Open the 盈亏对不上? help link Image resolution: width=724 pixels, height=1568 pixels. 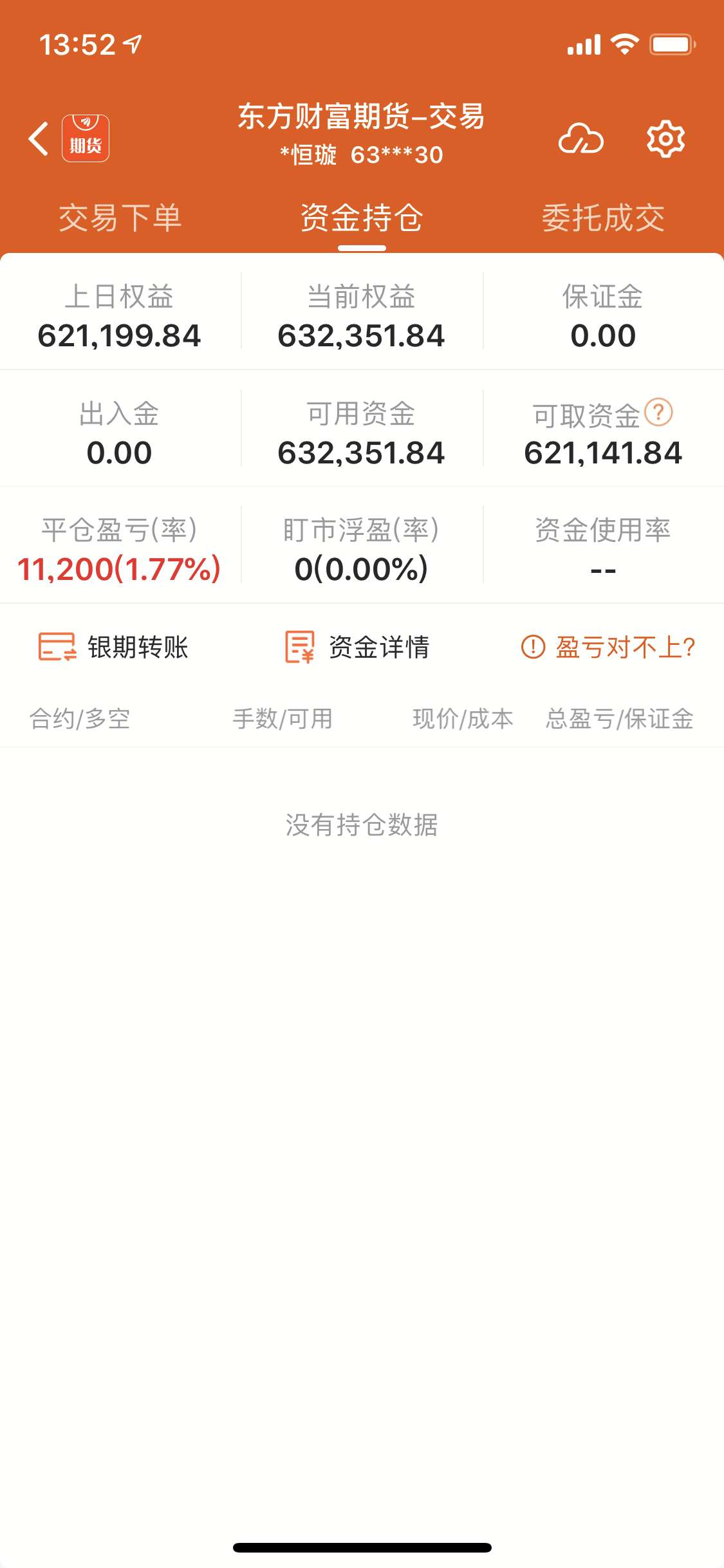608,647
